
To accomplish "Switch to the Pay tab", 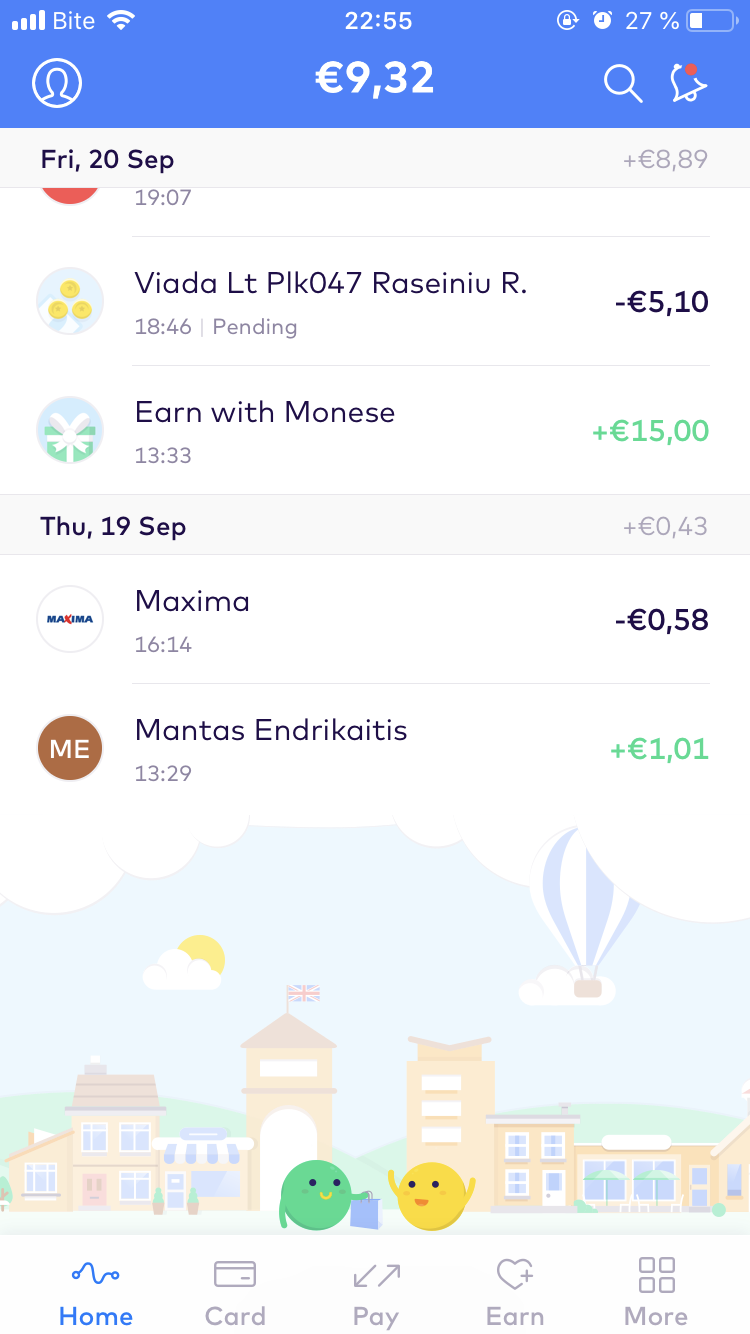I will pyautogui.click(x=376, y=1291).
